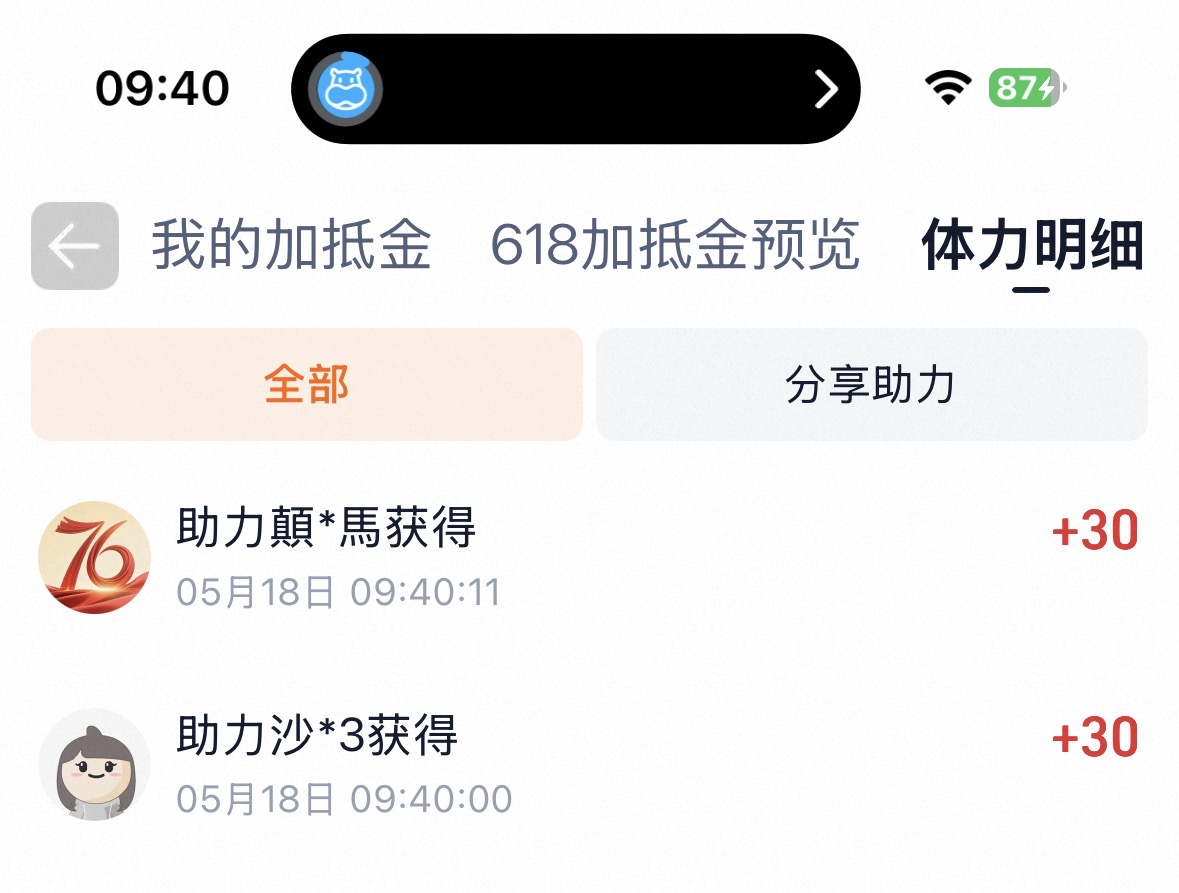Filter by 分享助力
Image resolution: width=1179 pixels, height=893 pixels.
[x=871, y=384]
